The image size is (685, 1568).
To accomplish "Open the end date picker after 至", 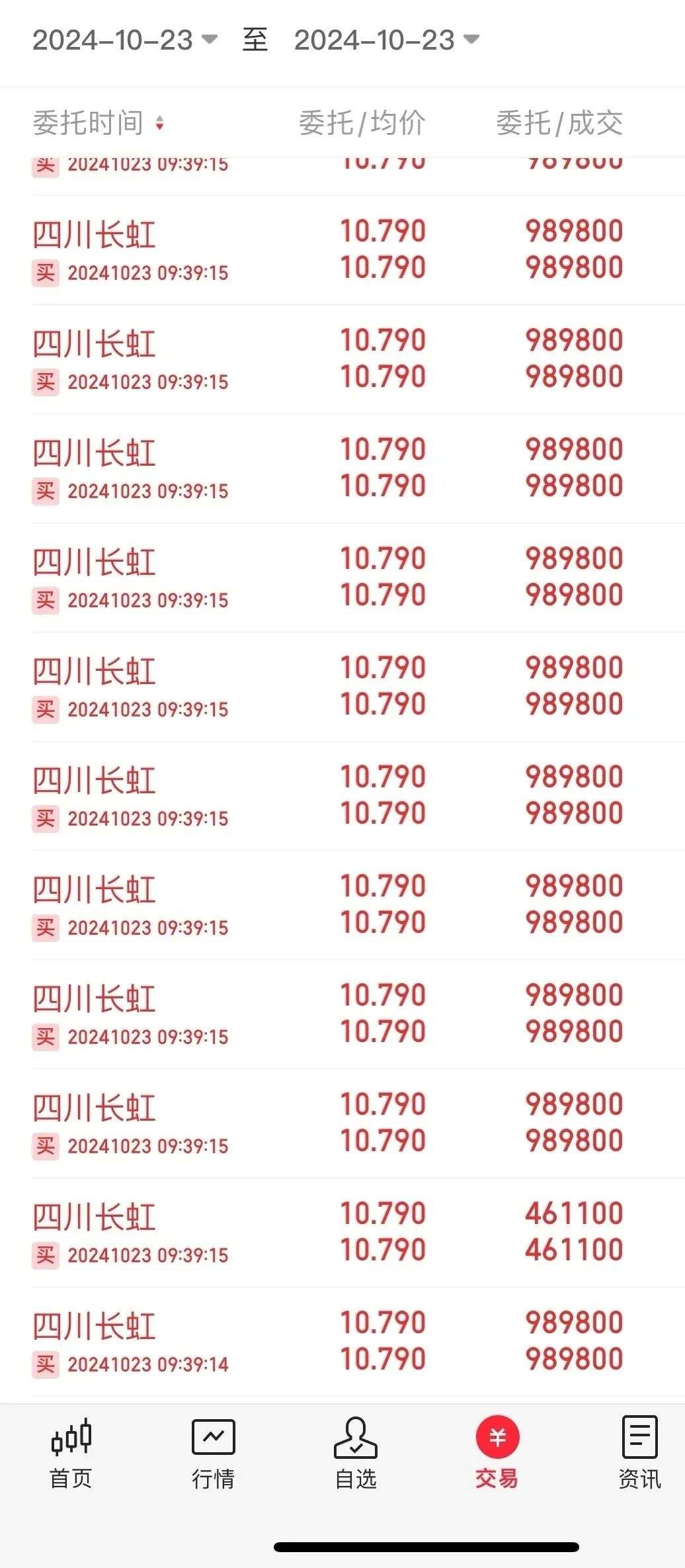I will (386, 40).
